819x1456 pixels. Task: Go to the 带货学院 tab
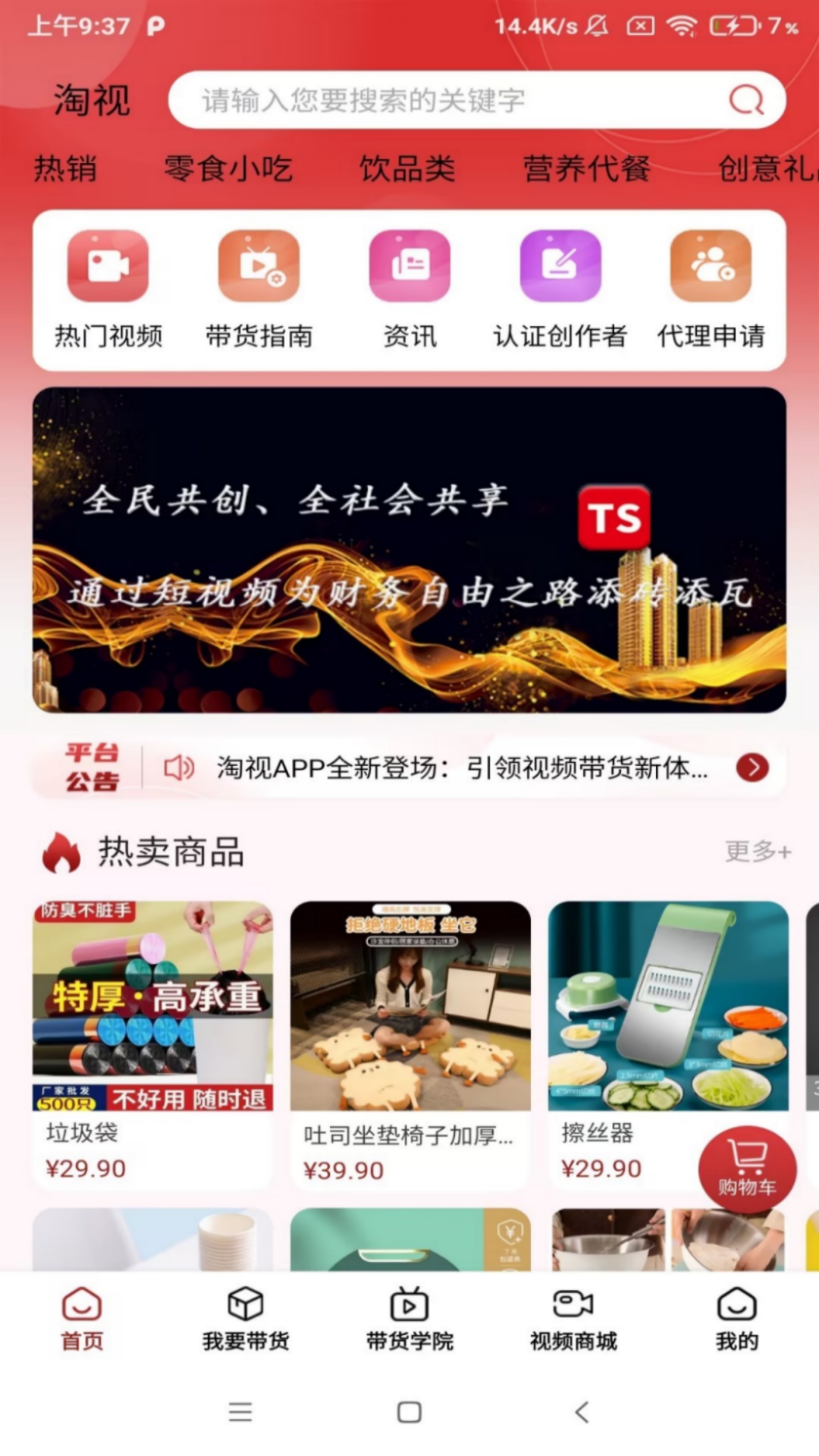click(409, 1319)
